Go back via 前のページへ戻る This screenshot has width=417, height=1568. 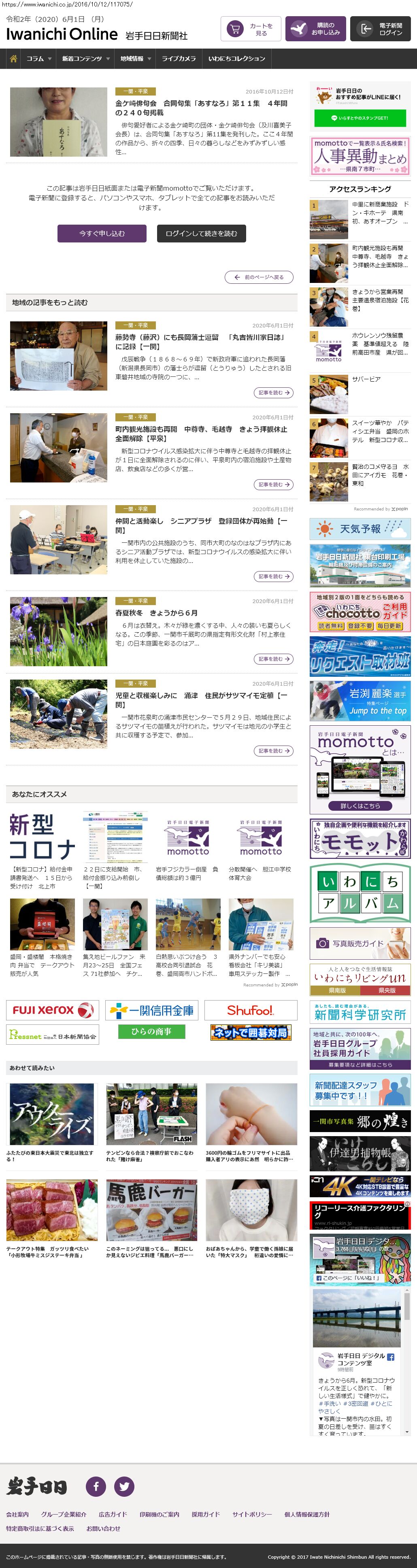point(259,277)
